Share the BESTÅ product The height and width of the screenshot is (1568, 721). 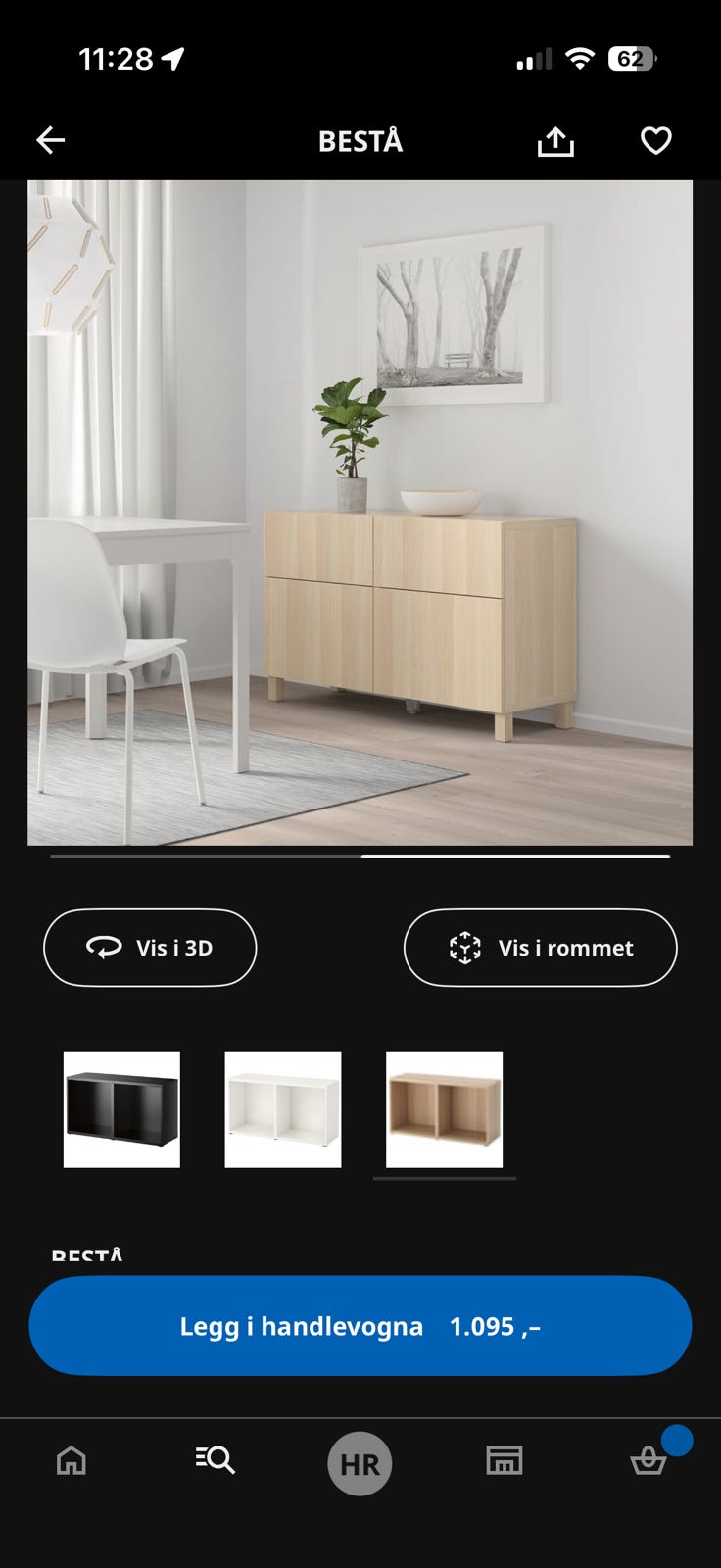click(555, 140)
